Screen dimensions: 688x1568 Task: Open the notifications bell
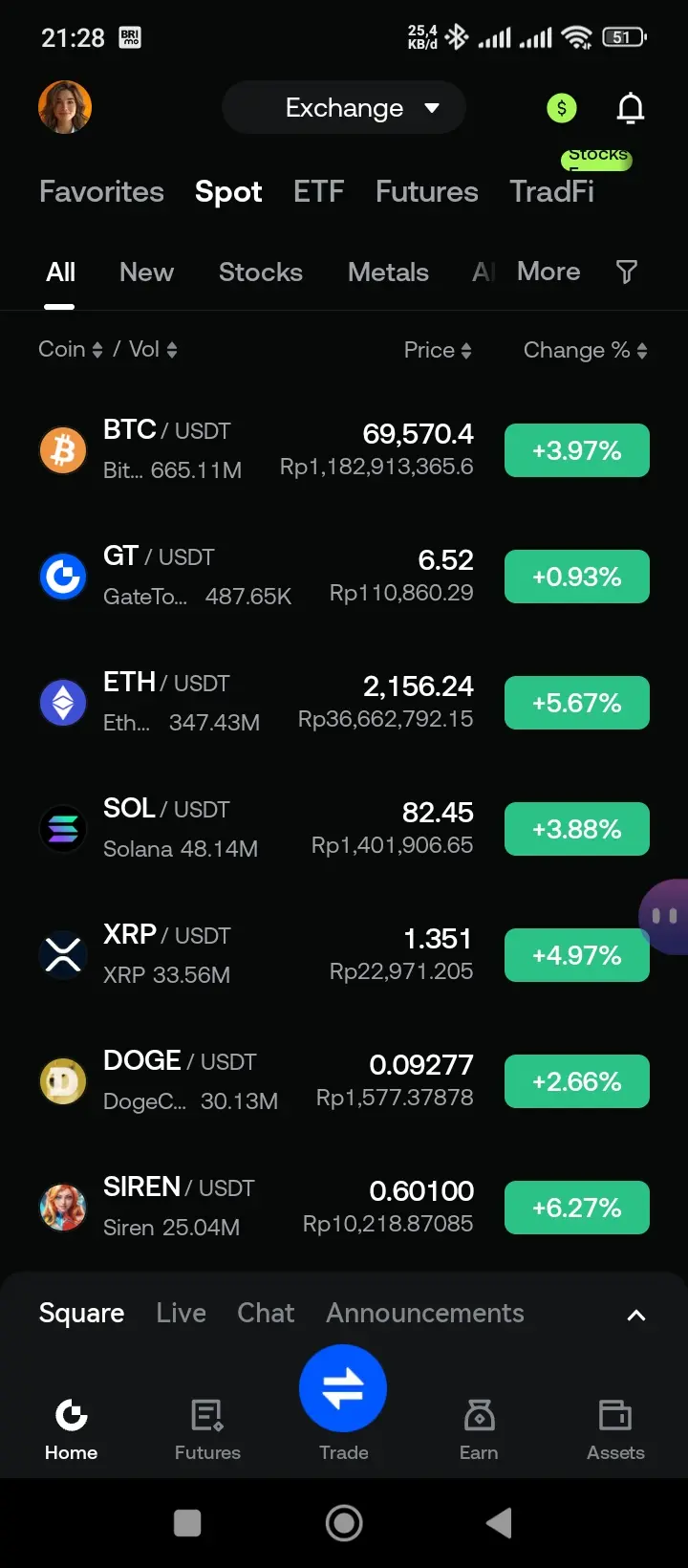coord(630,109)
